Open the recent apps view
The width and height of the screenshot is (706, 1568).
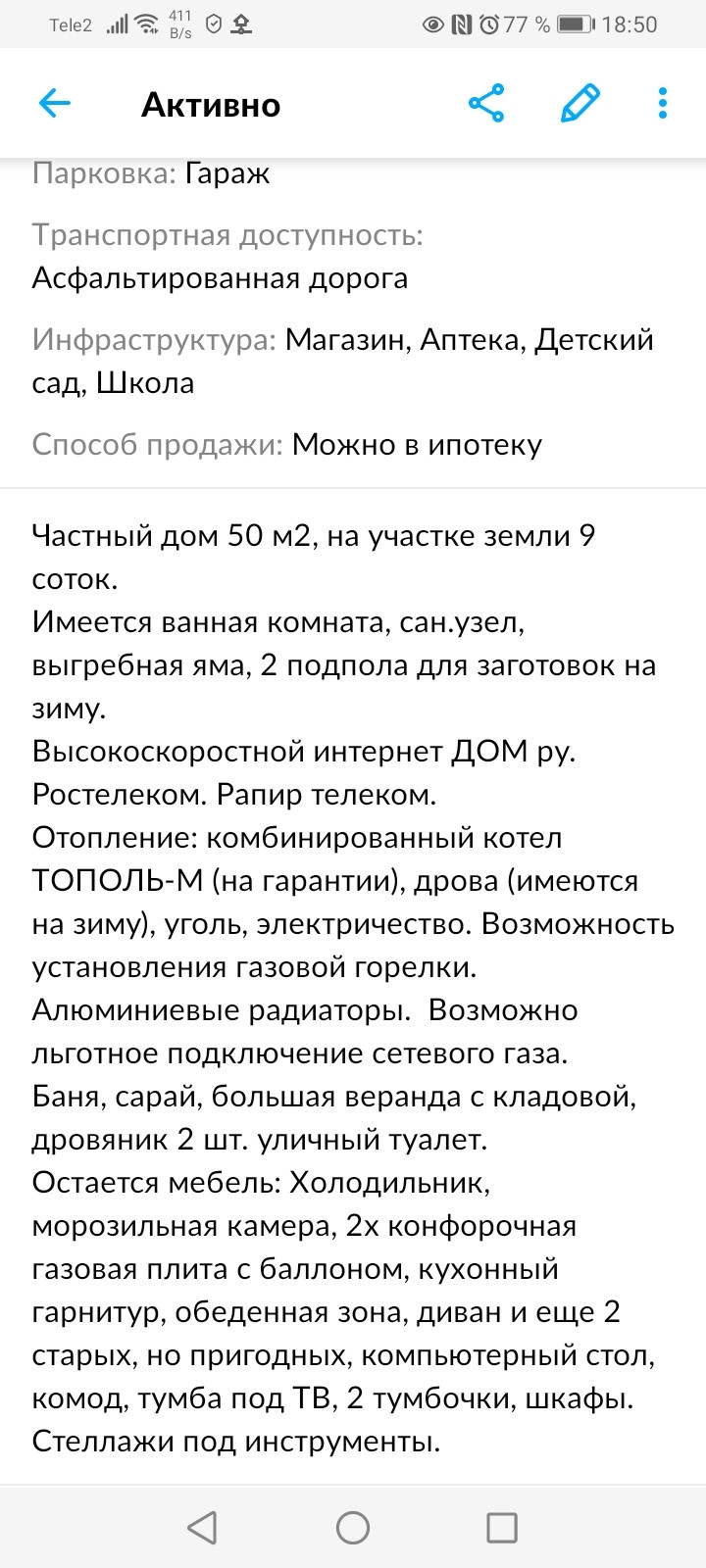pos(502,1527)
